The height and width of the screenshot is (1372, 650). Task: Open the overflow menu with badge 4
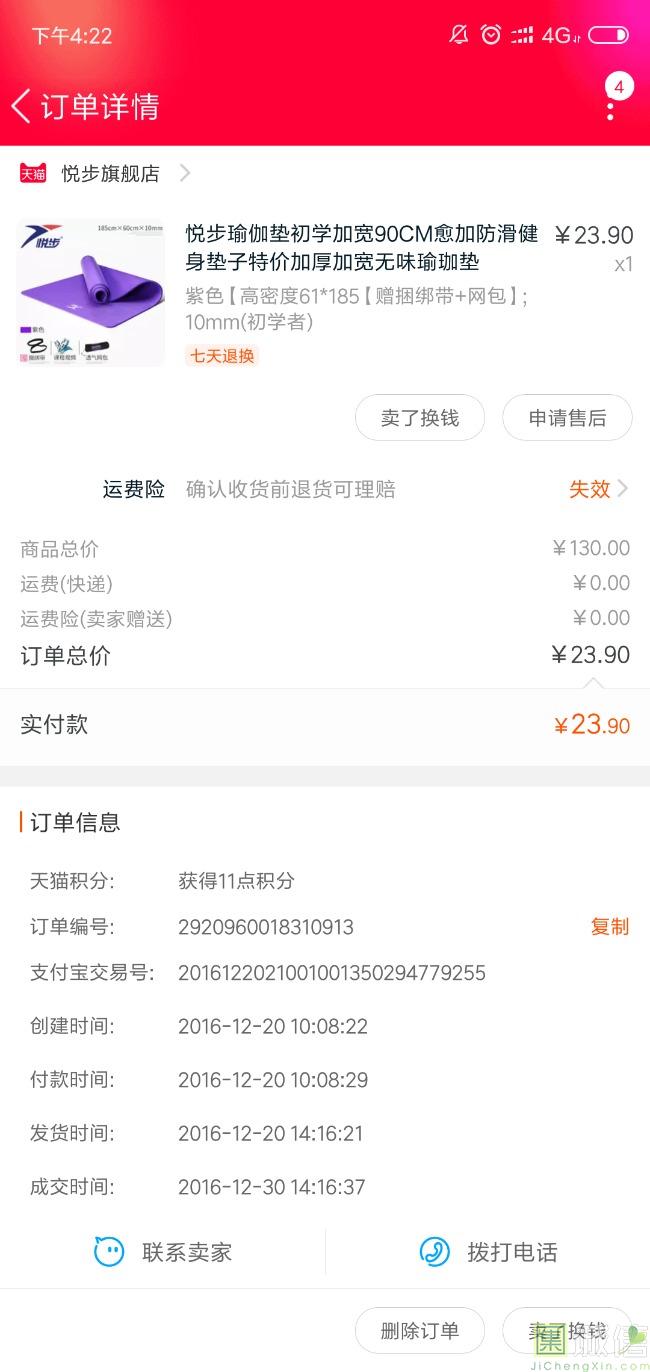[611, 100]
